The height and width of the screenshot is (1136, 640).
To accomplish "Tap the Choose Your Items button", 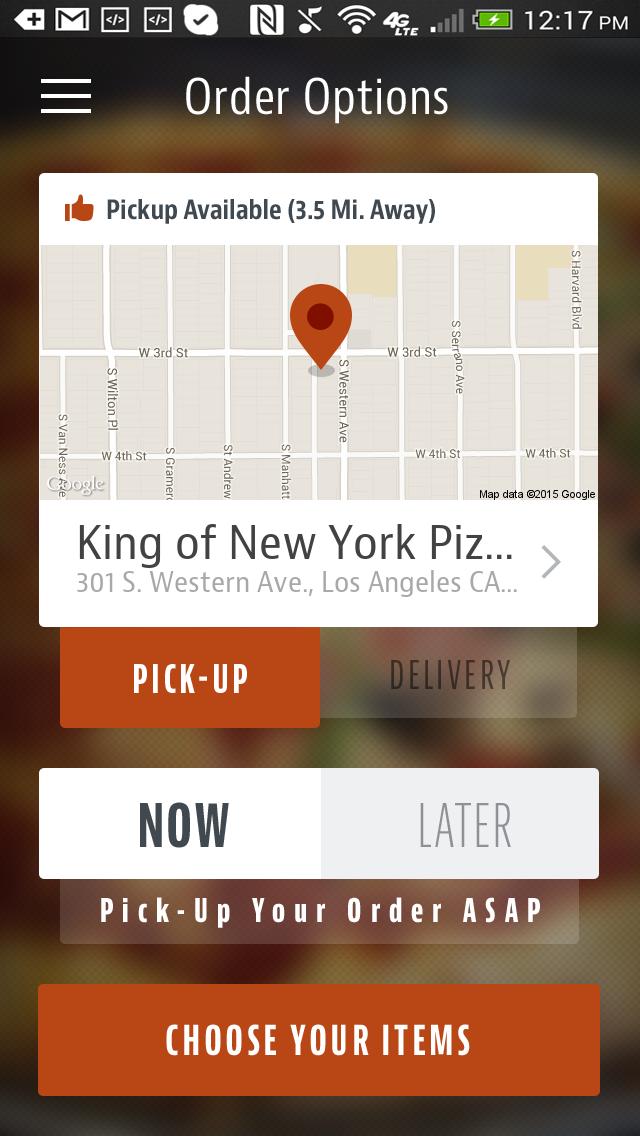I will (x=318, y=1040).
